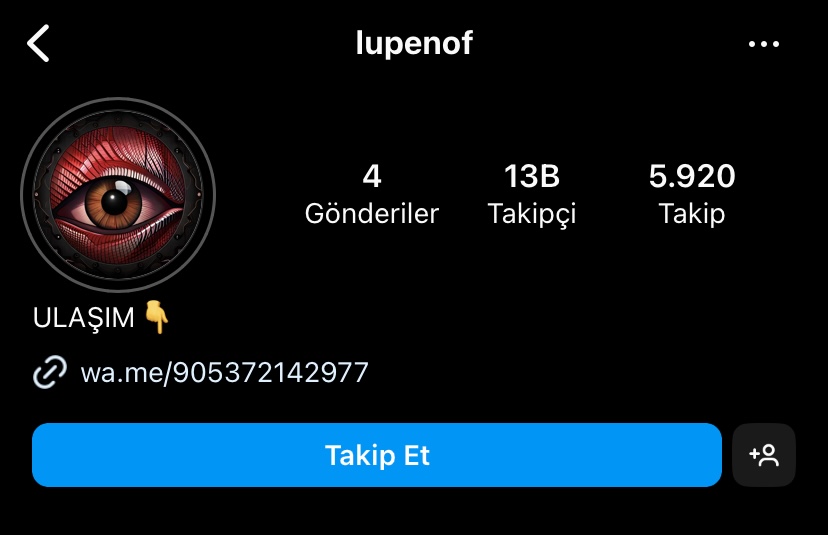This screenshot has height=535, width=828.
Task: Open the wa.me/905372142977 link
Action: coord(224,373)
